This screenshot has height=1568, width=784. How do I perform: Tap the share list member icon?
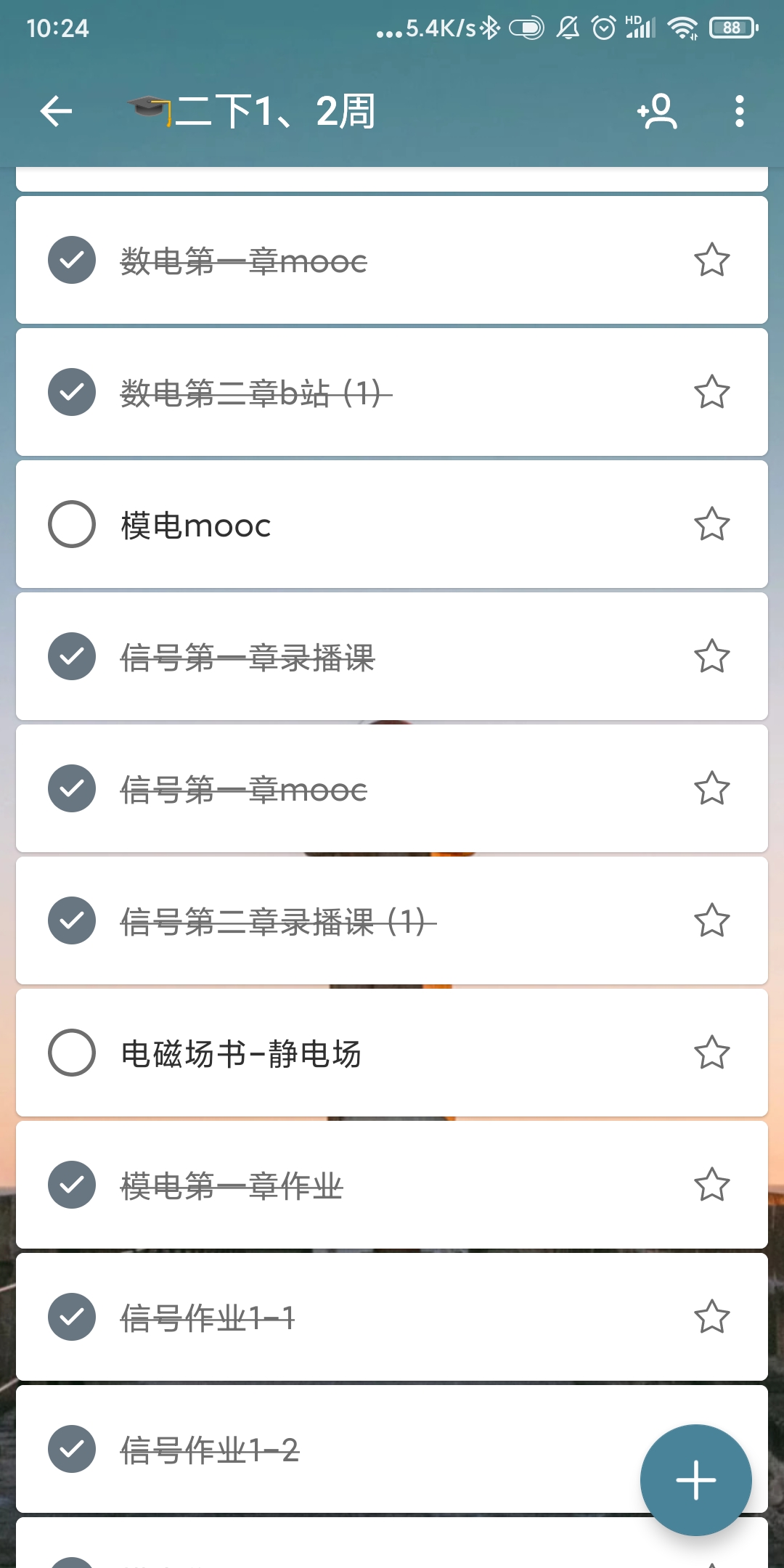click(x=656, y=113)
